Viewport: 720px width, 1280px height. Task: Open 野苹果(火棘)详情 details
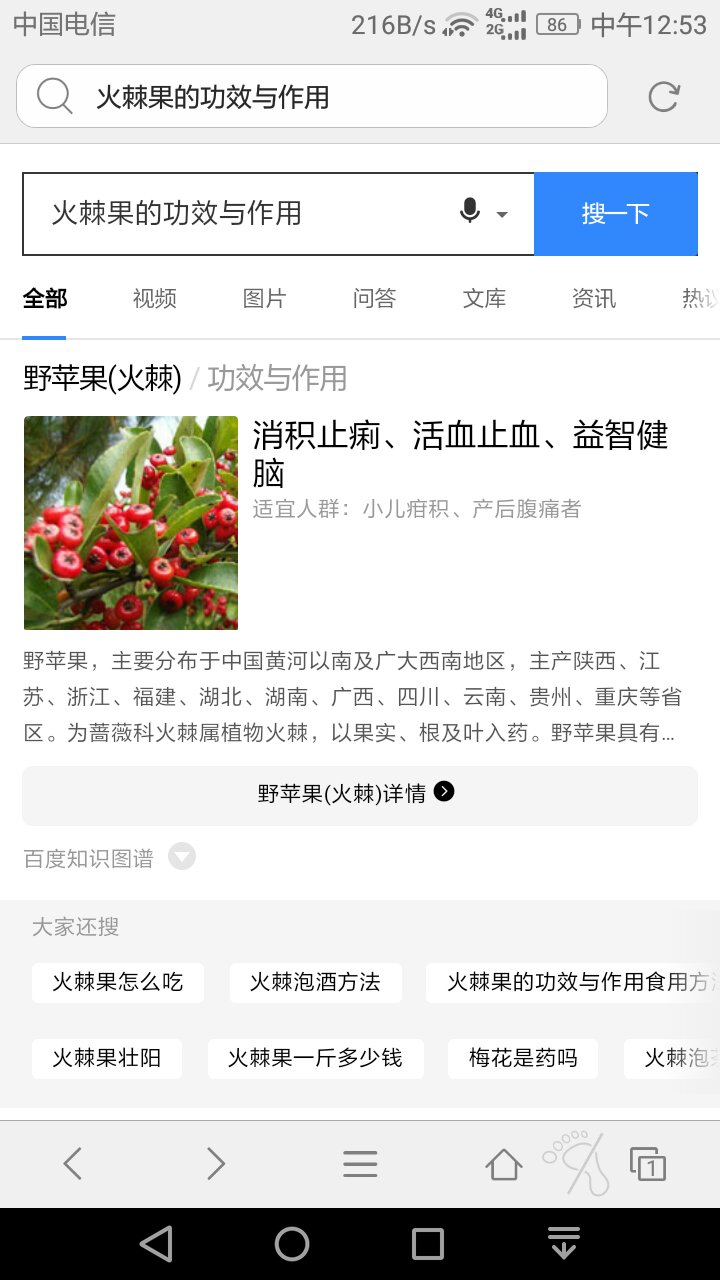coord(360,794)
